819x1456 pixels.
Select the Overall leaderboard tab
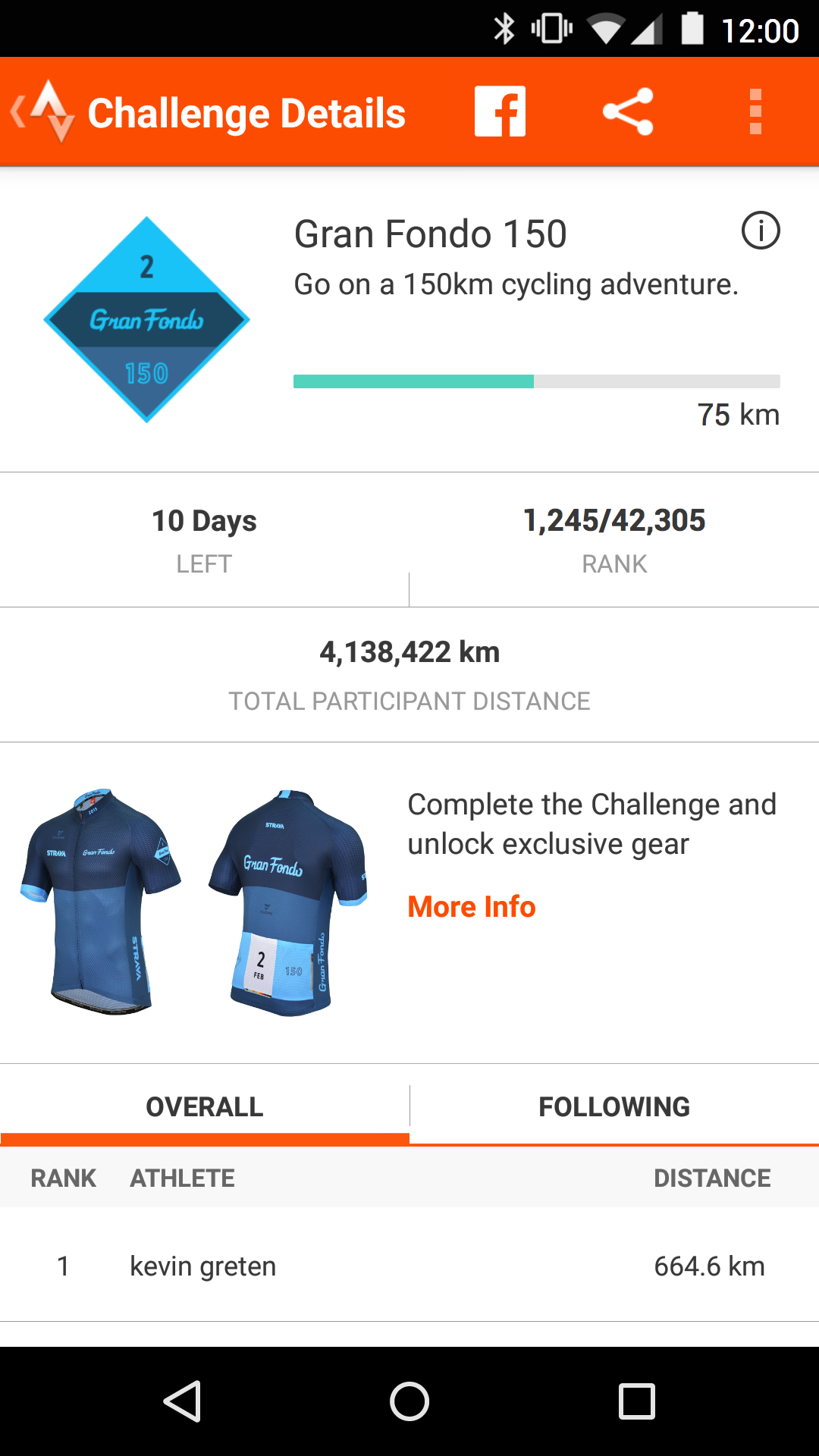(x=205, y=1106)
